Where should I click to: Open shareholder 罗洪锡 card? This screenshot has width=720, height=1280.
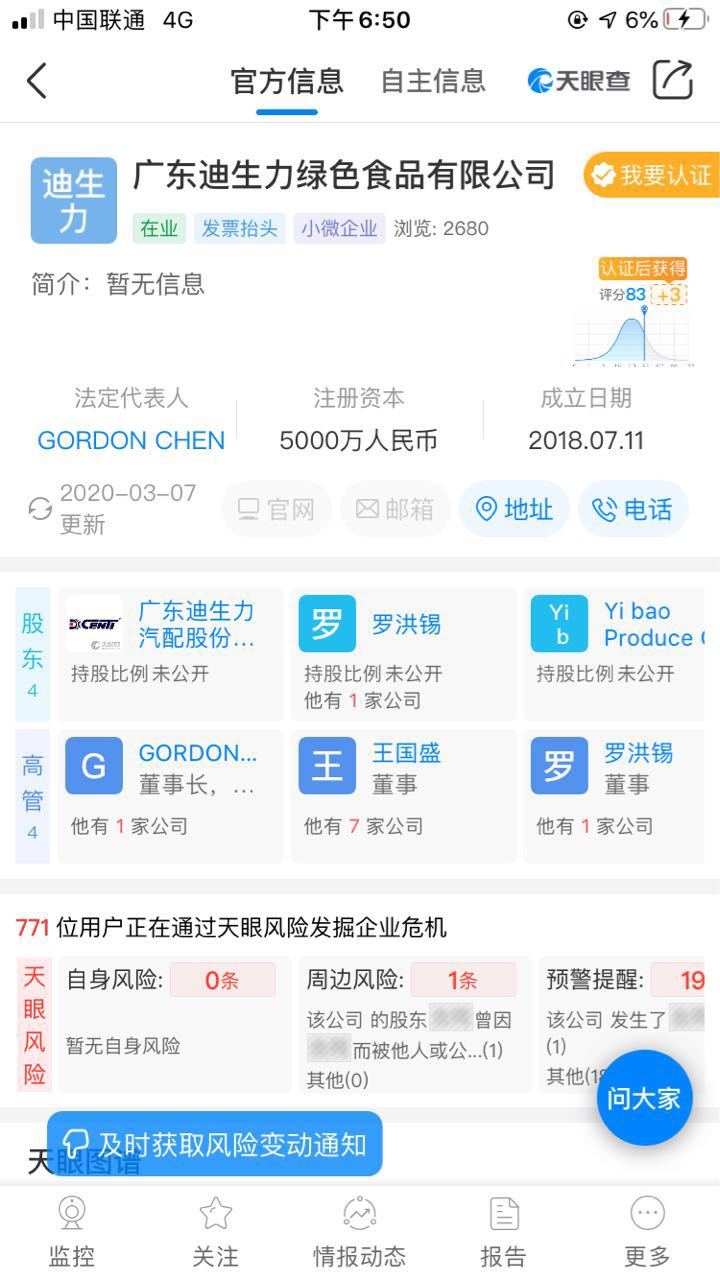404,654
